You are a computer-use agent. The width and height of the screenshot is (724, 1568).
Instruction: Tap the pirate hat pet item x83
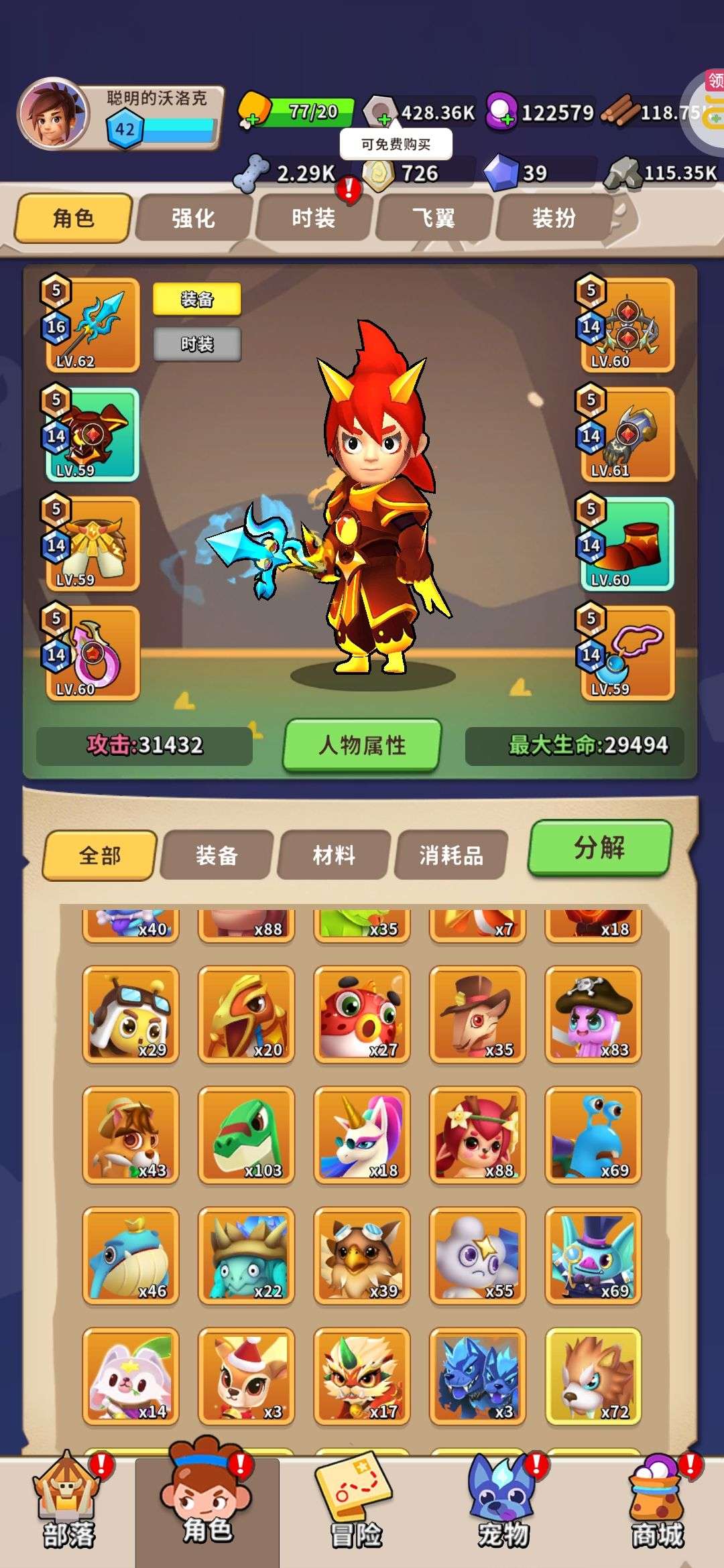tap(593, 1015)
